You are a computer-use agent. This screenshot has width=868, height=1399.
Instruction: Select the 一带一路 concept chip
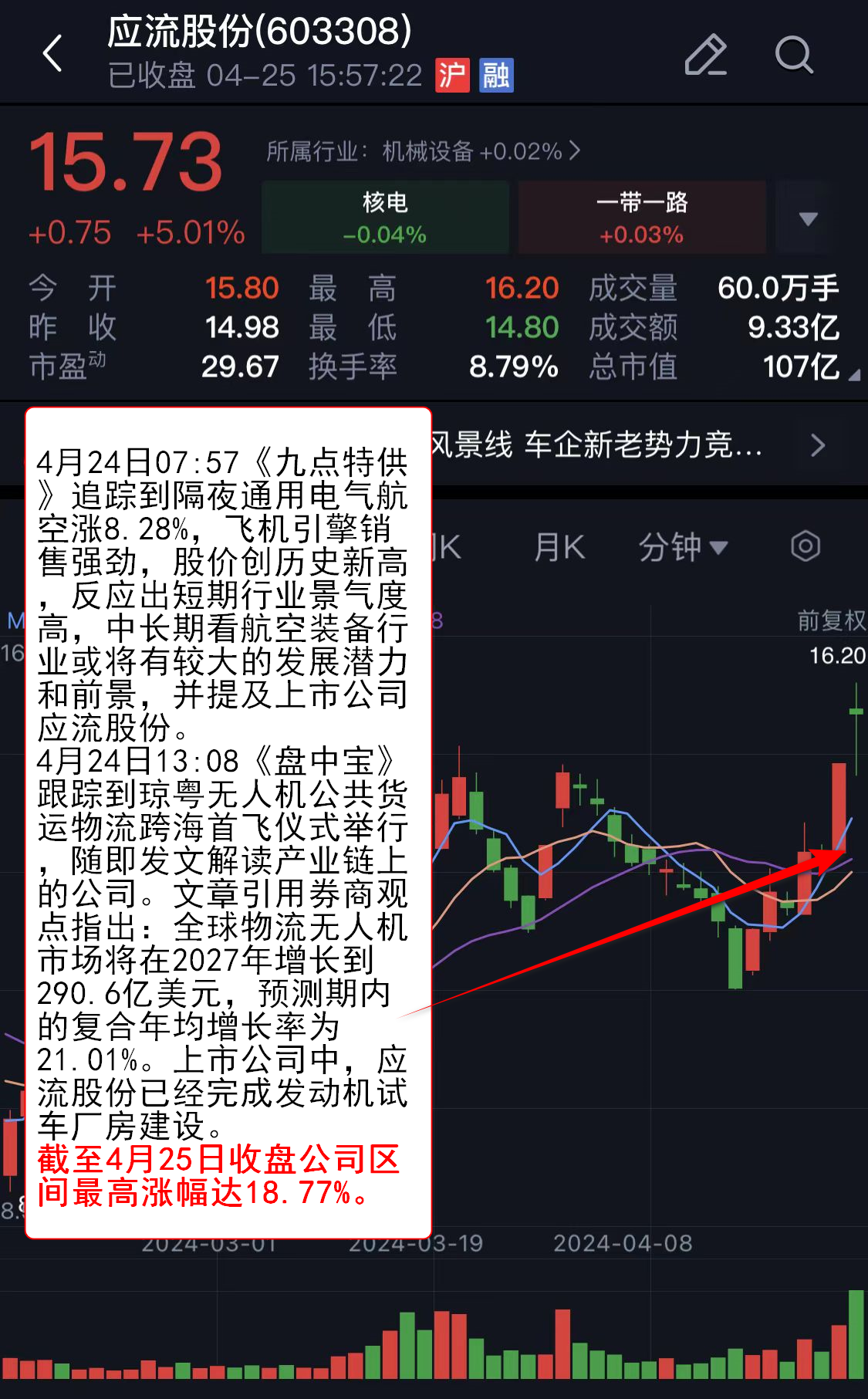tap(641, 218)
